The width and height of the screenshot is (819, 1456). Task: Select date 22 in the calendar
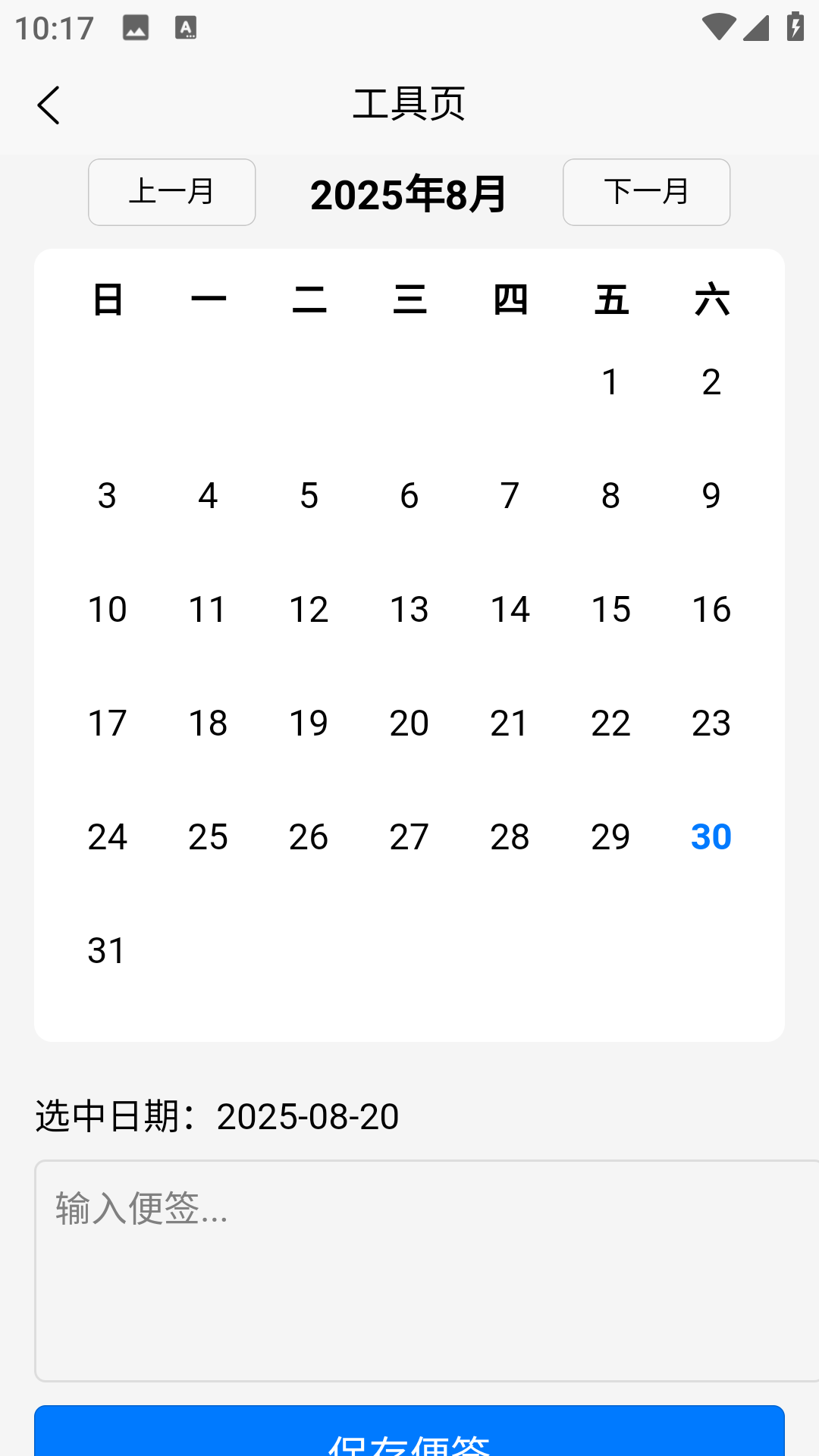[610, 723]
